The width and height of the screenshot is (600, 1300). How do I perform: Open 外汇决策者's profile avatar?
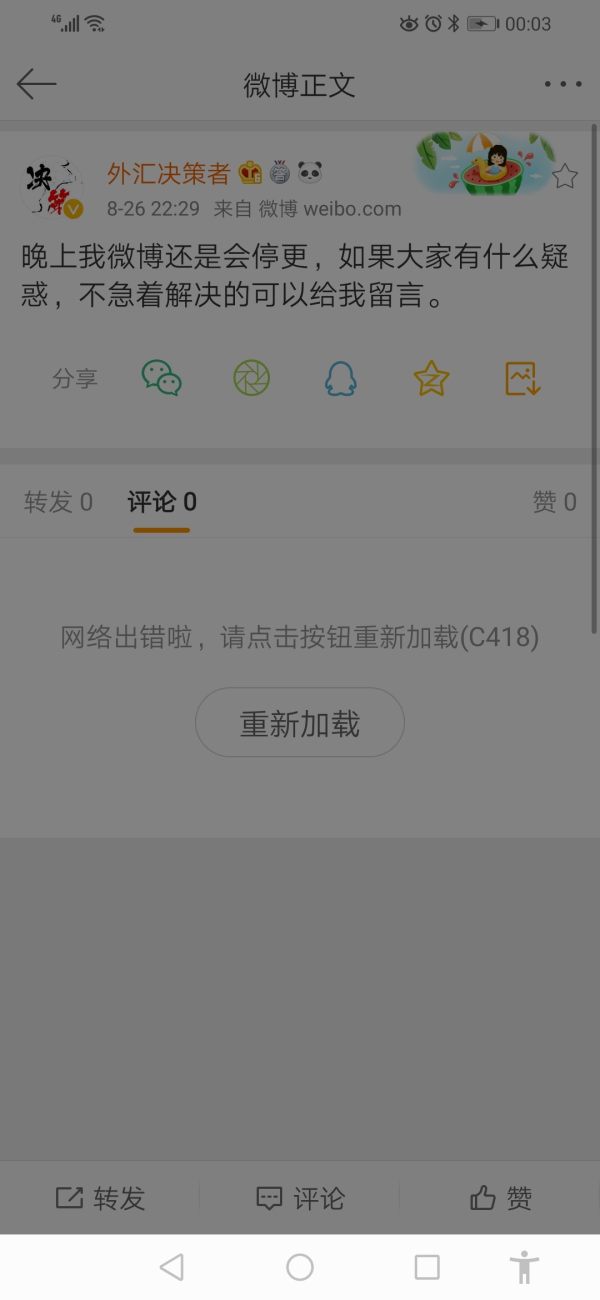[x=52, y=188]
